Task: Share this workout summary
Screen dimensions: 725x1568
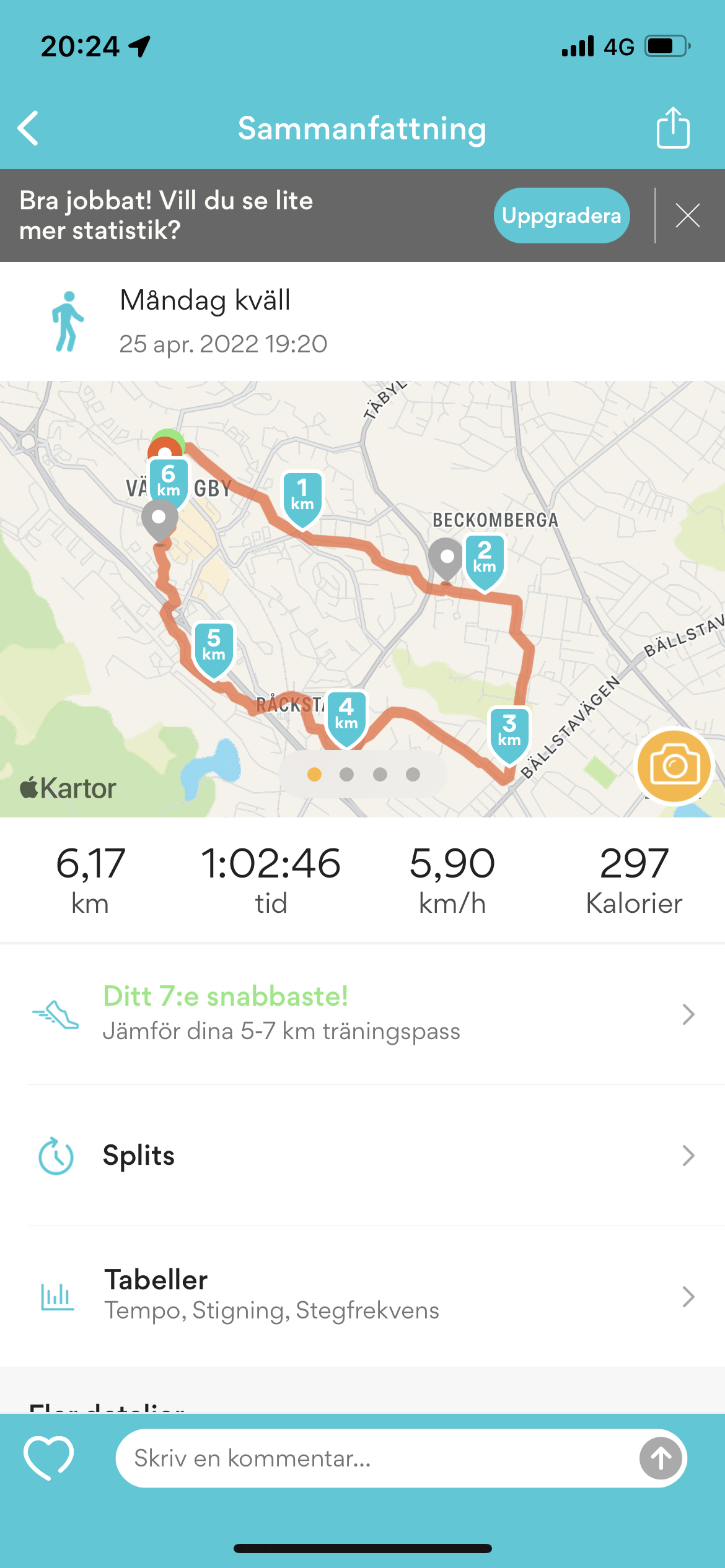Action: click(x=673, y=128)
